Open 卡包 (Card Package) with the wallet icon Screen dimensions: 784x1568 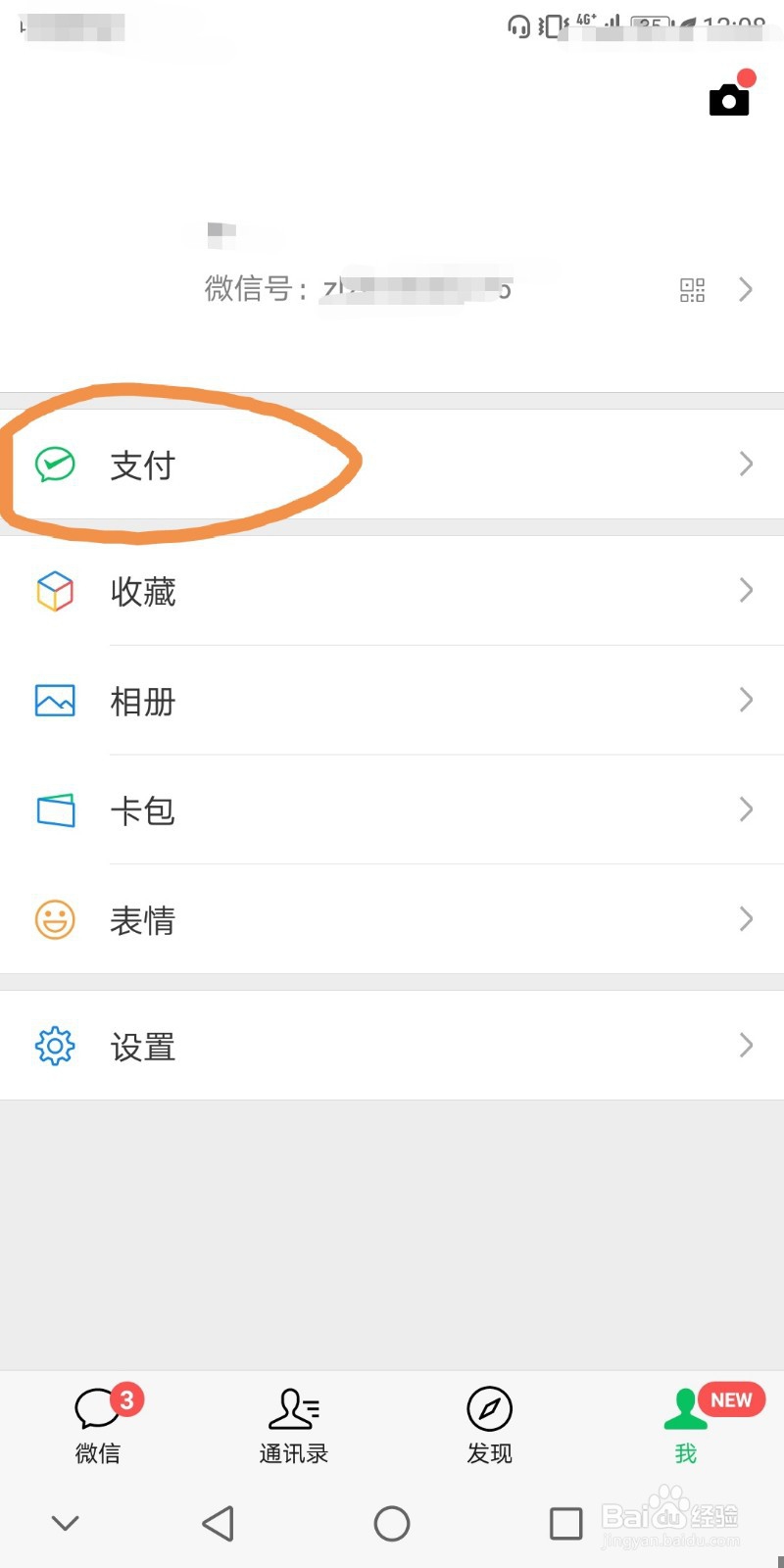55,809
